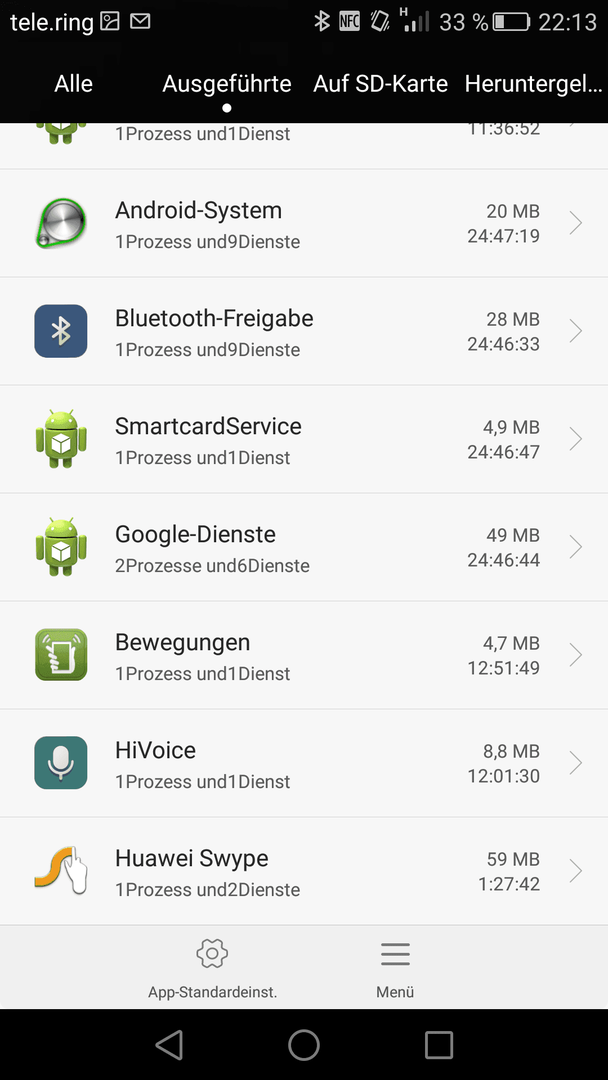Select the SmartcardService row
The image size is (608, 1080).
coord(304,439)
